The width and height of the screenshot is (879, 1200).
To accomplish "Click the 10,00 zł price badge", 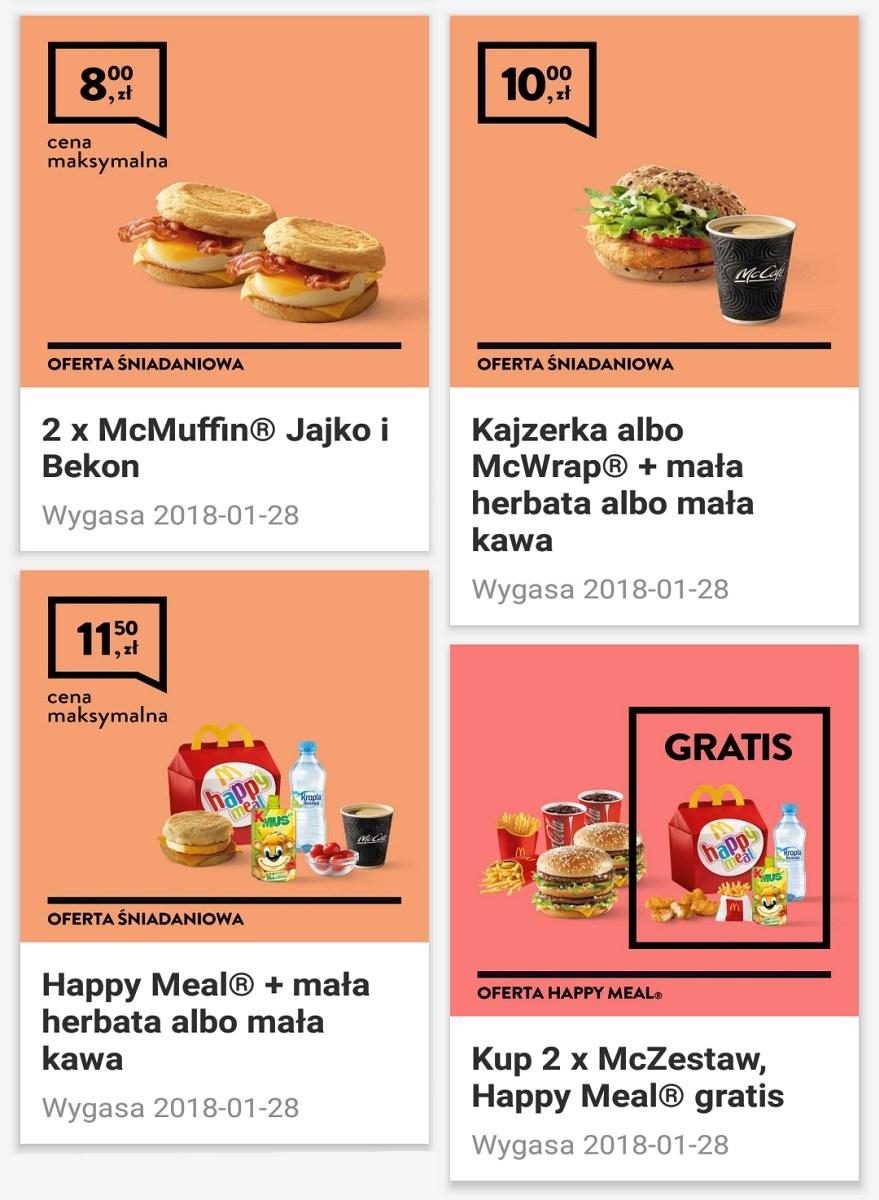I will pos(536,85).
